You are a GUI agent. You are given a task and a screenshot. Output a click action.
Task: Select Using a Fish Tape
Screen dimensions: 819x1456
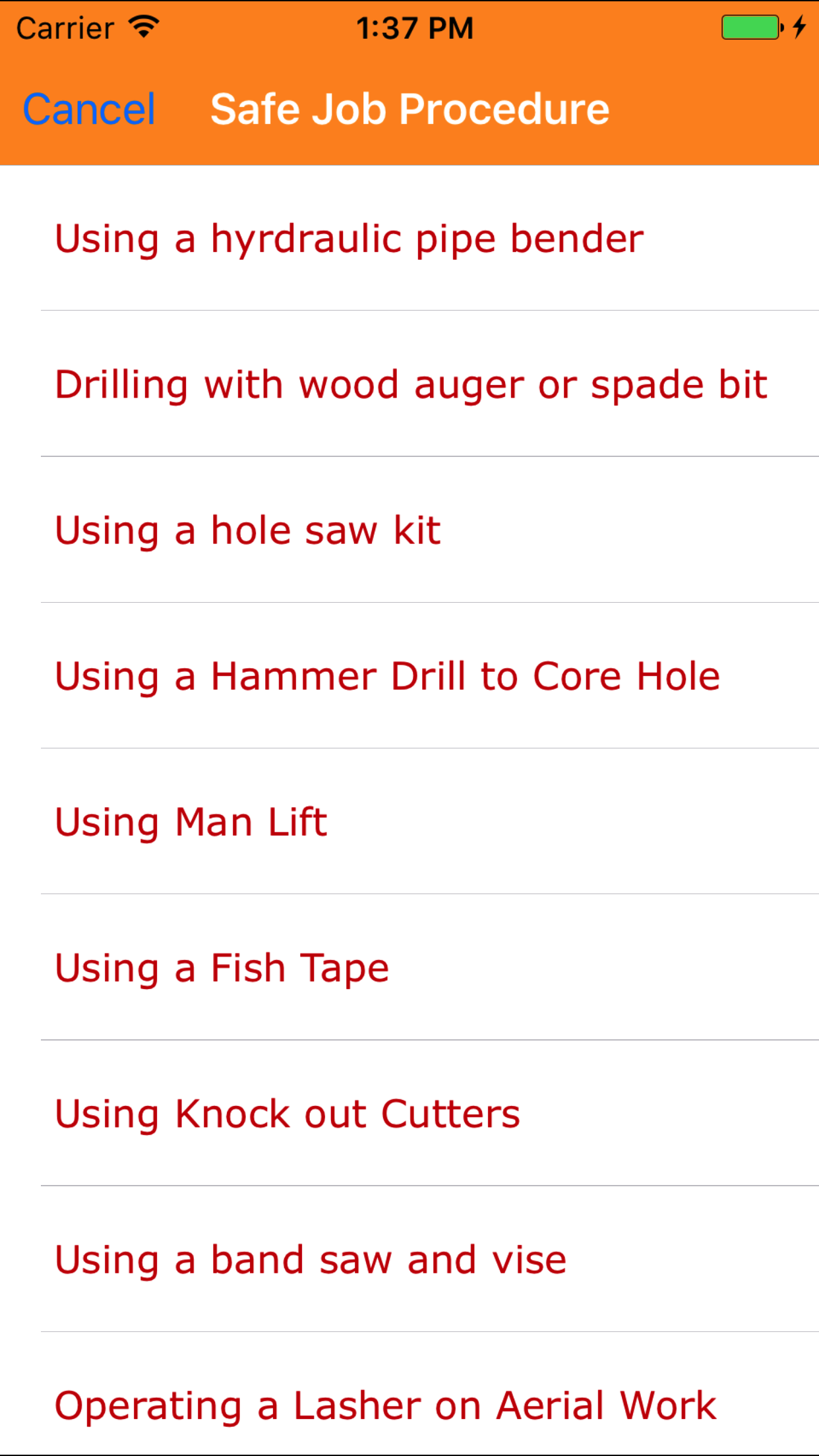[x=222, y=967]
